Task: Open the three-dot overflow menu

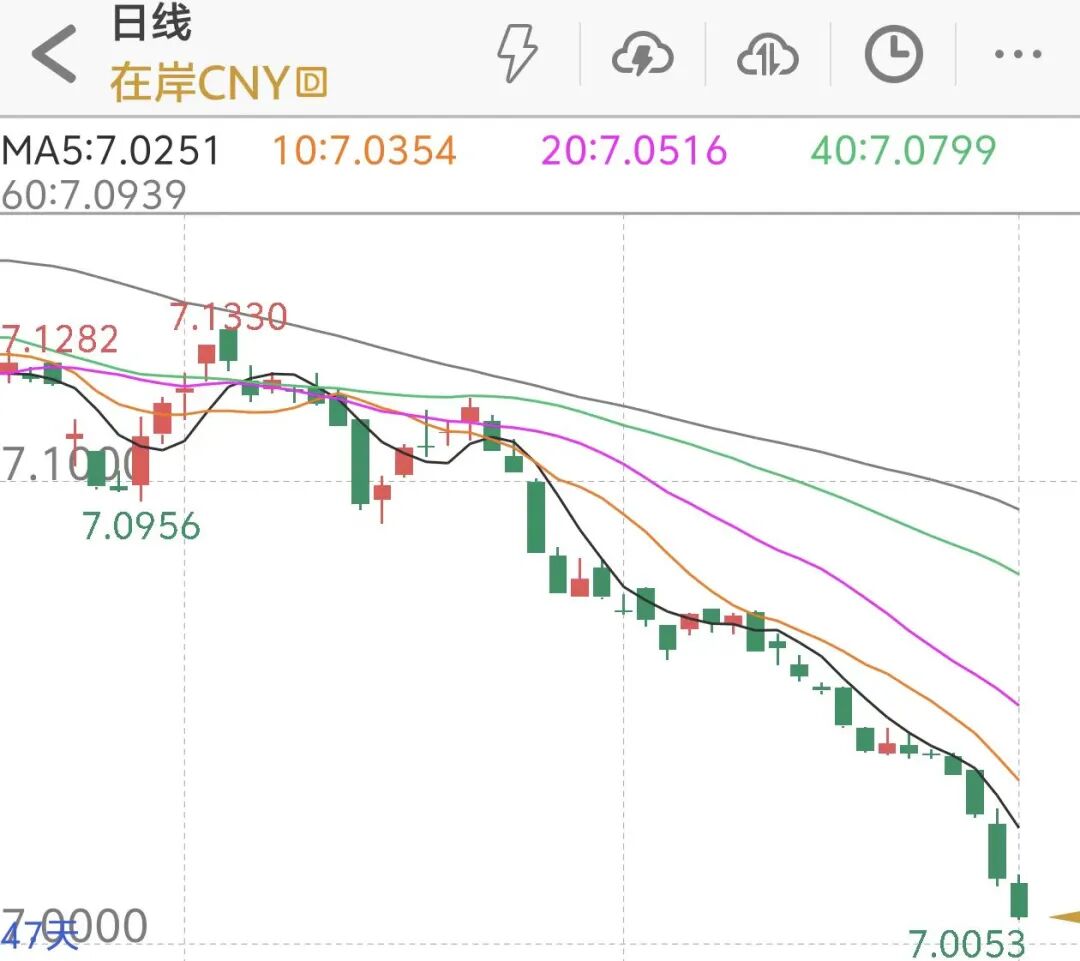Action: coord(1018,54)
